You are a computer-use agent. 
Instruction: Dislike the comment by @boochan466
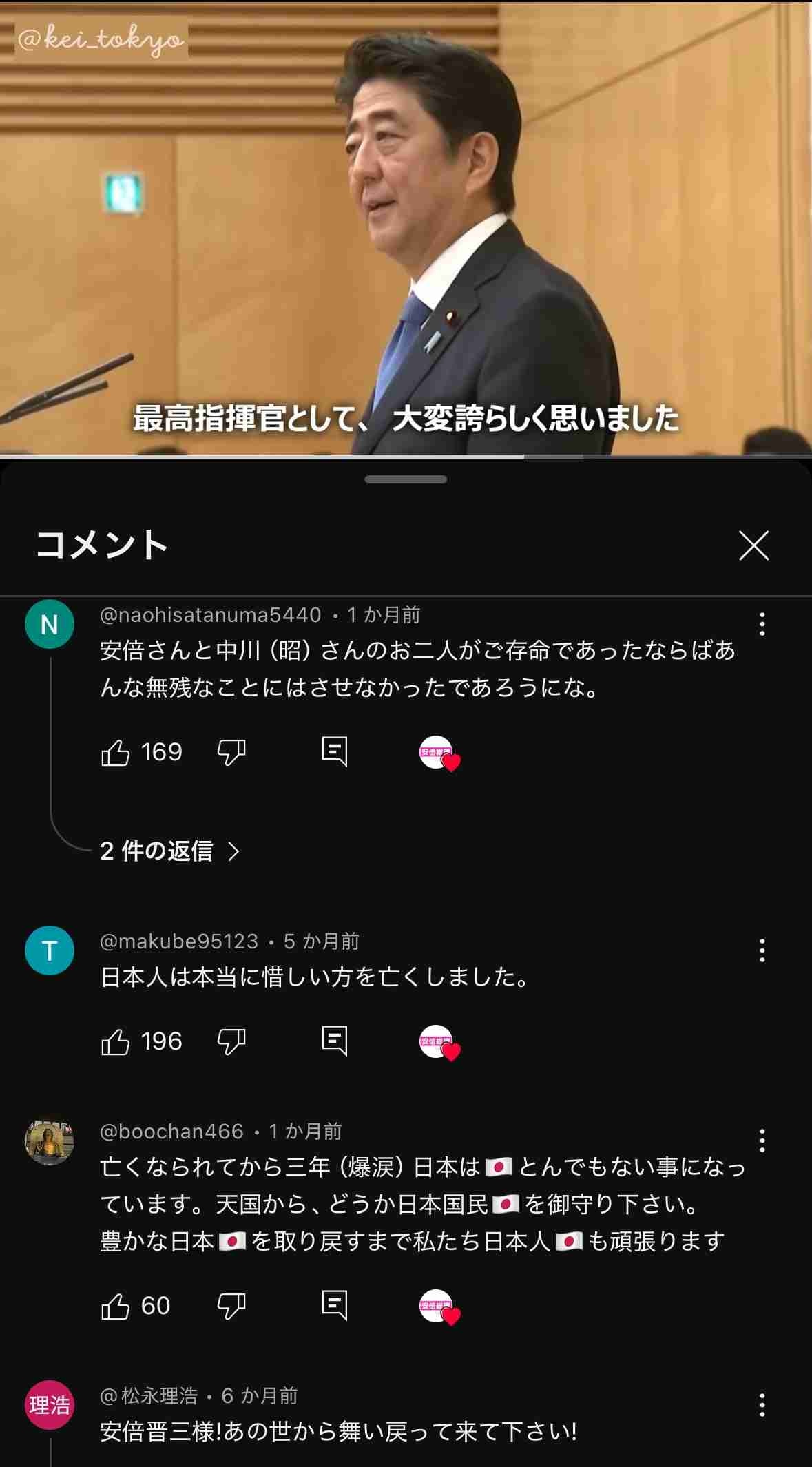(231, 1306)
